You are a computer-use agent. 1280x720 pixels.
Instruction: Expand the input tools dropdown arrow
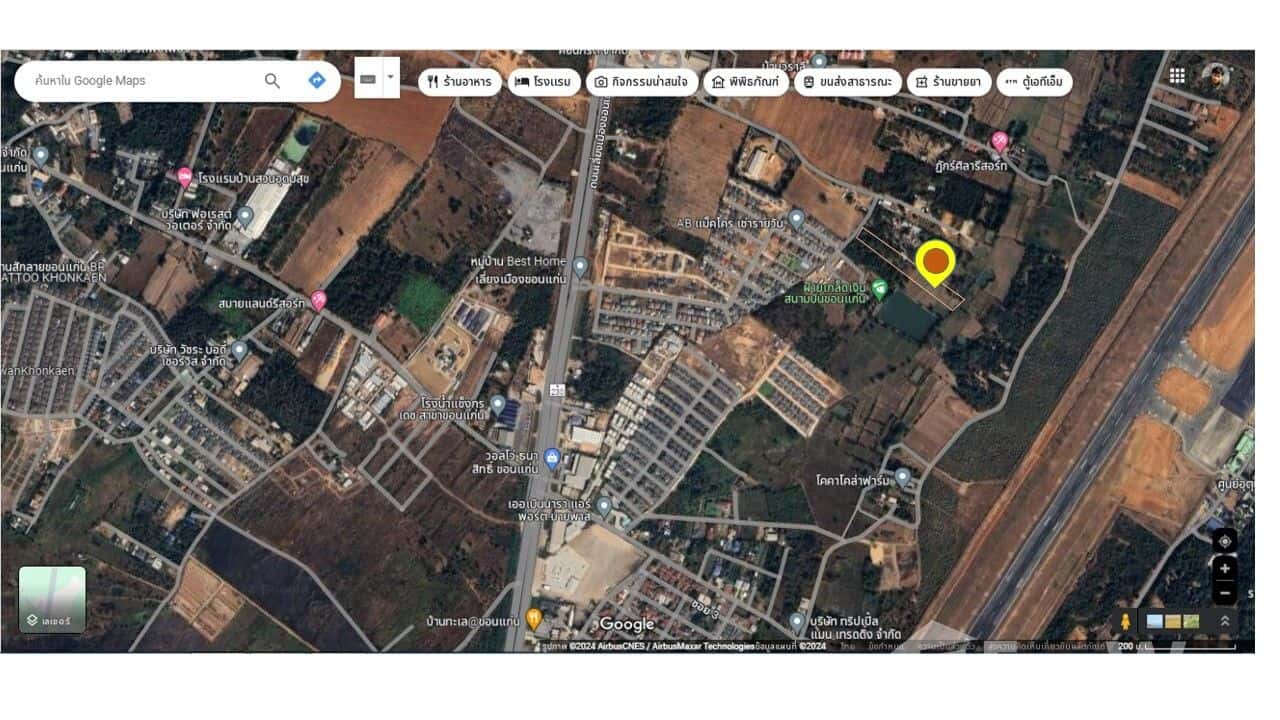pos(391,76)
